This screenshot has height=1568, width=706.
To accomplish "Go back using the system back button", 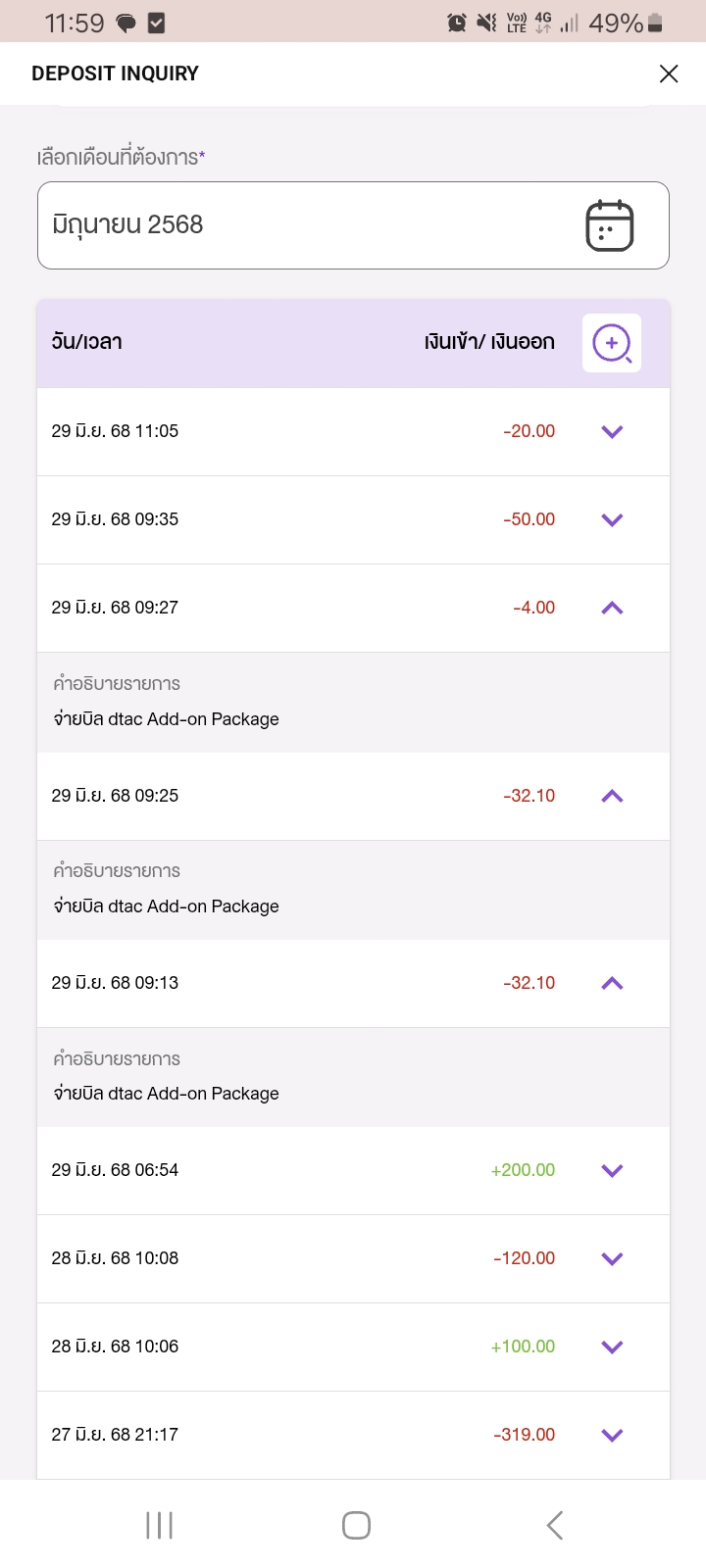I will coord(555,1525).
